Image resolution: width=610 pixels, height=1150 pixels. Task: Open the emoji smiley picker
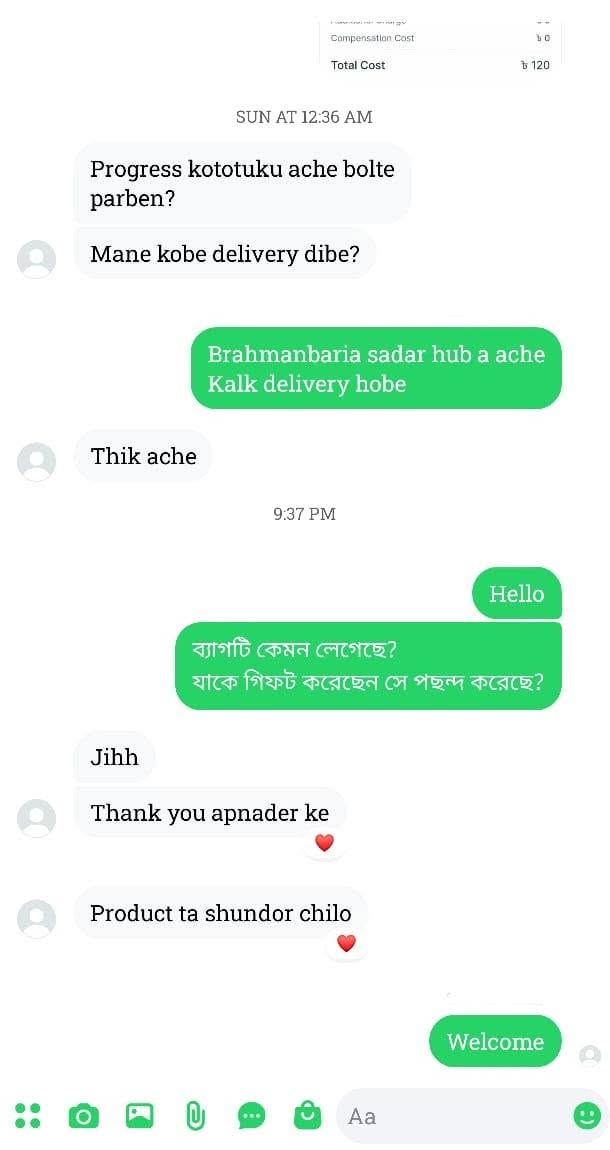[x=586, y=1116]
